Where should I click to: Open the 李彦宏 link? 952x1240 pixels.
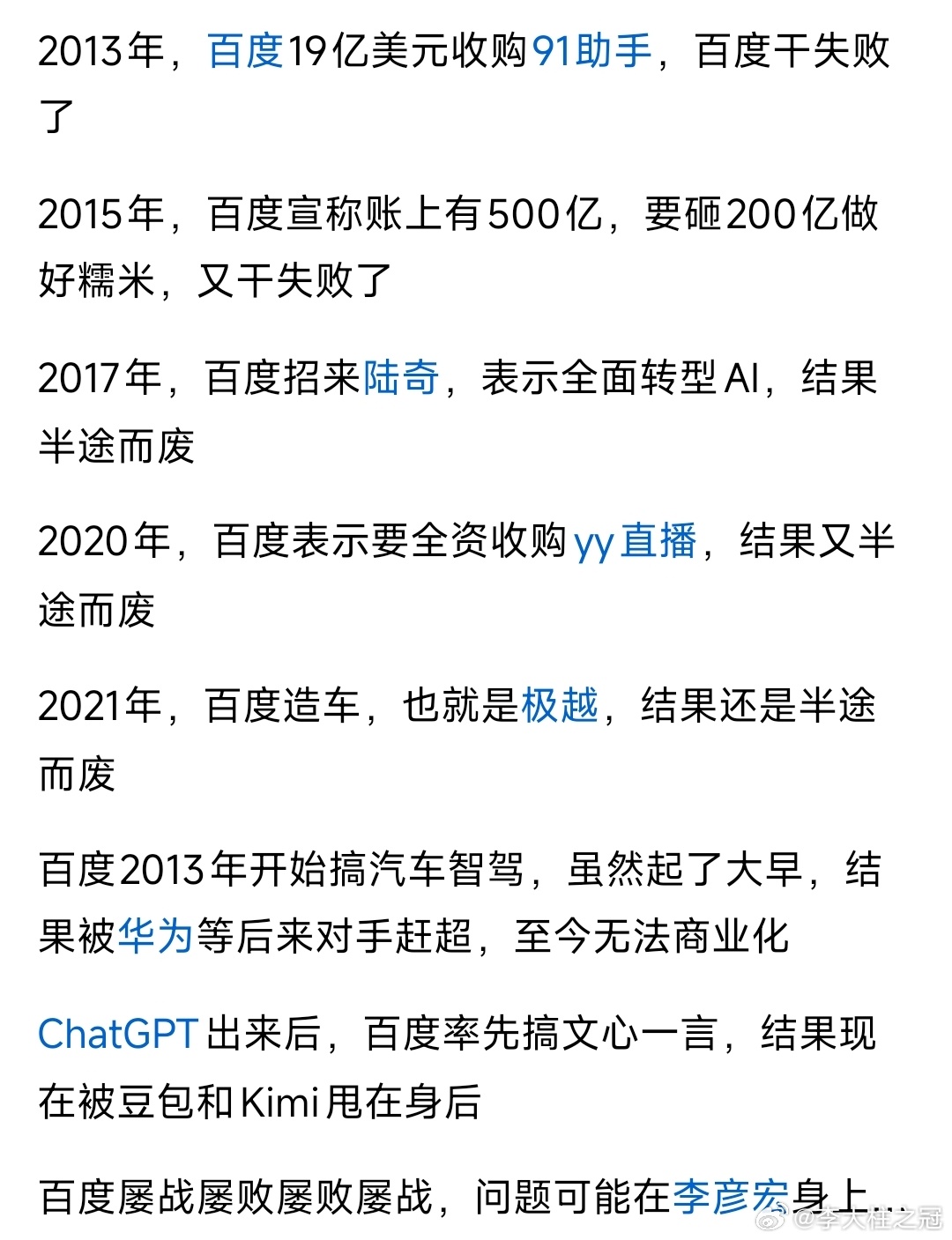(x=731, y=1197)
